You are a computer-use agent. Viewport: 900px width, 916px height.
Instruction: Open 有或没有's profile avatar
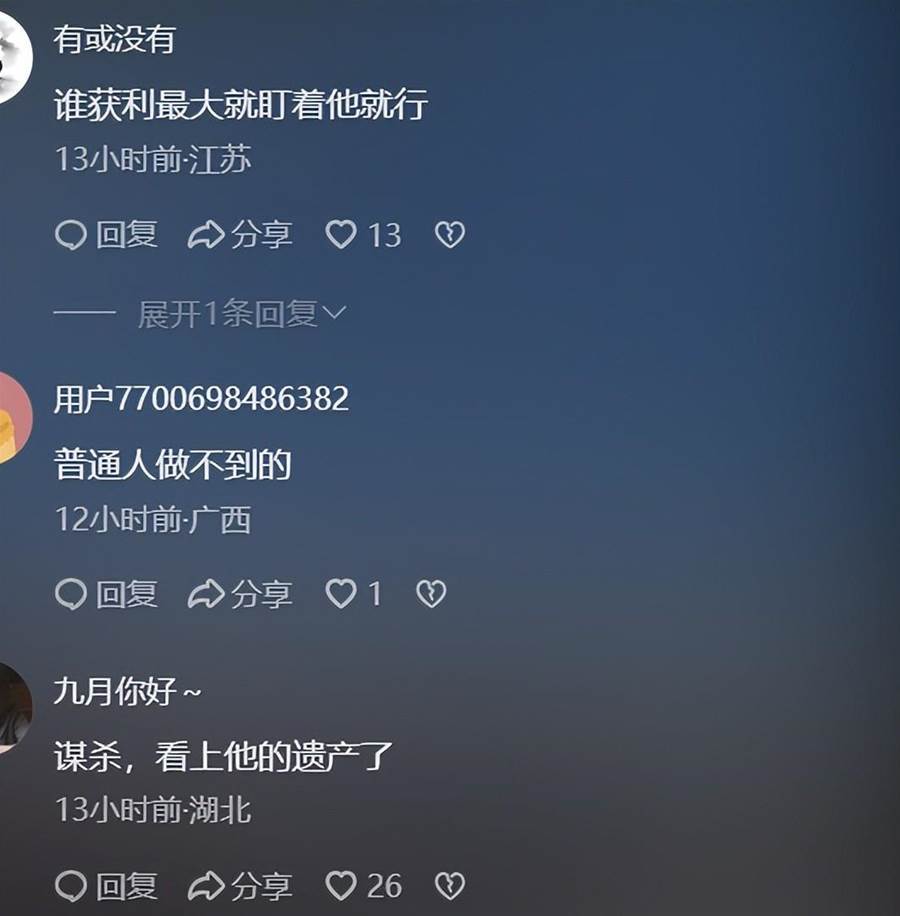(12, 58)
